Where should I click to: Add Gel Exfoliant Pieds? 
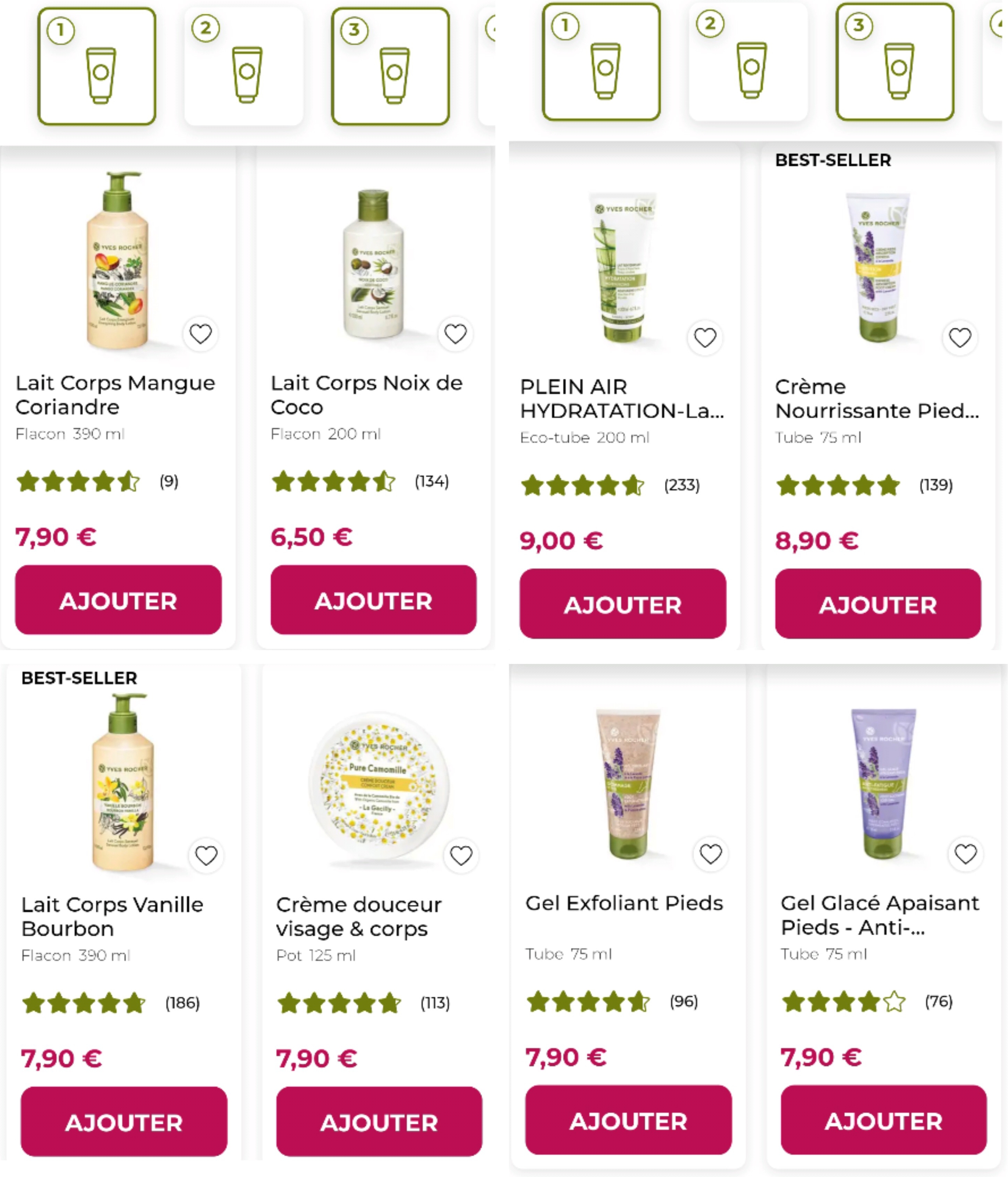coord(628,1120)
